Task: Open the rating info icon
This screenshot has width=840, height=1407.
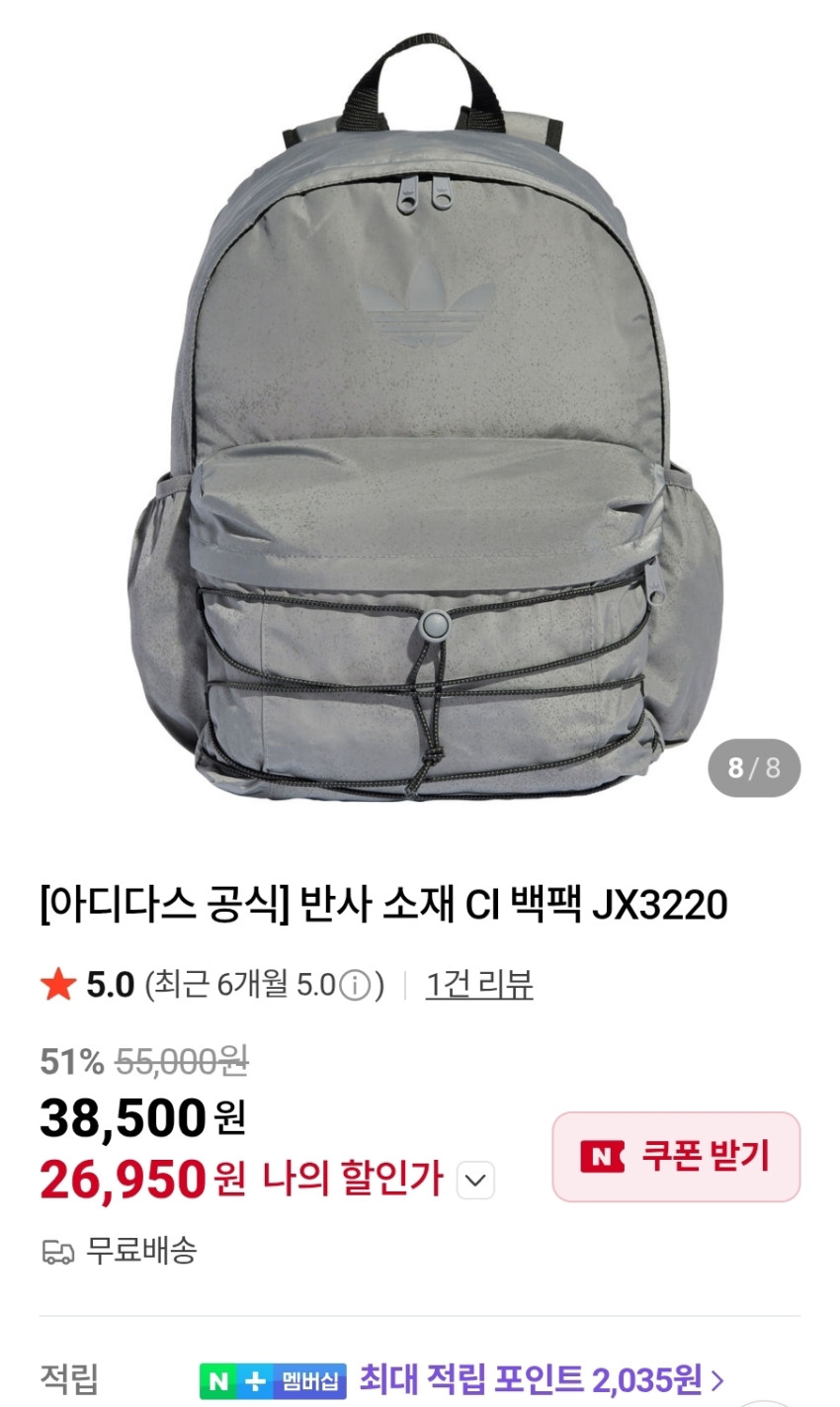Action: click(x=354, y=986)
